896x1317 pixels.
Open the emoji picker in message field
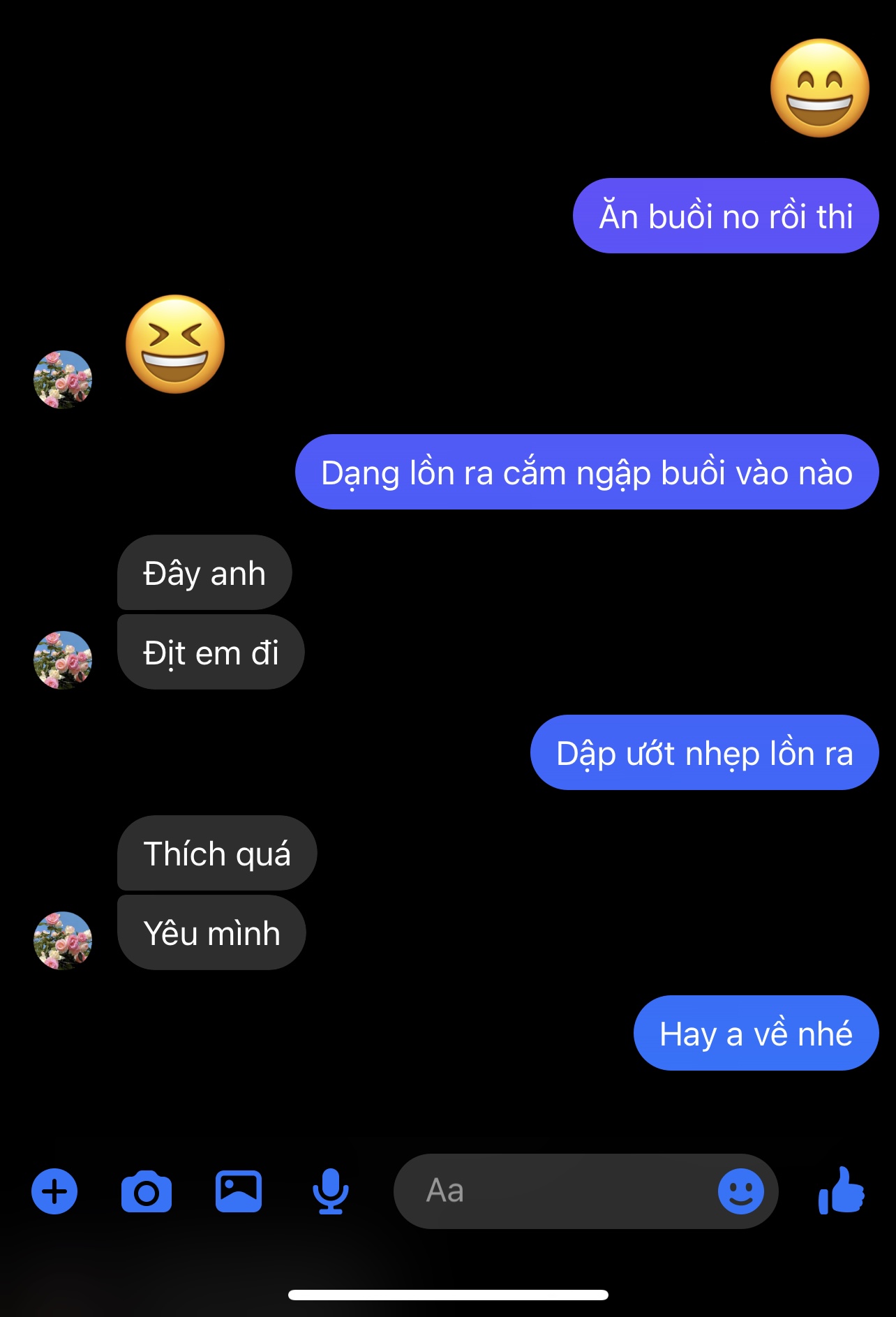[740, 1191]
